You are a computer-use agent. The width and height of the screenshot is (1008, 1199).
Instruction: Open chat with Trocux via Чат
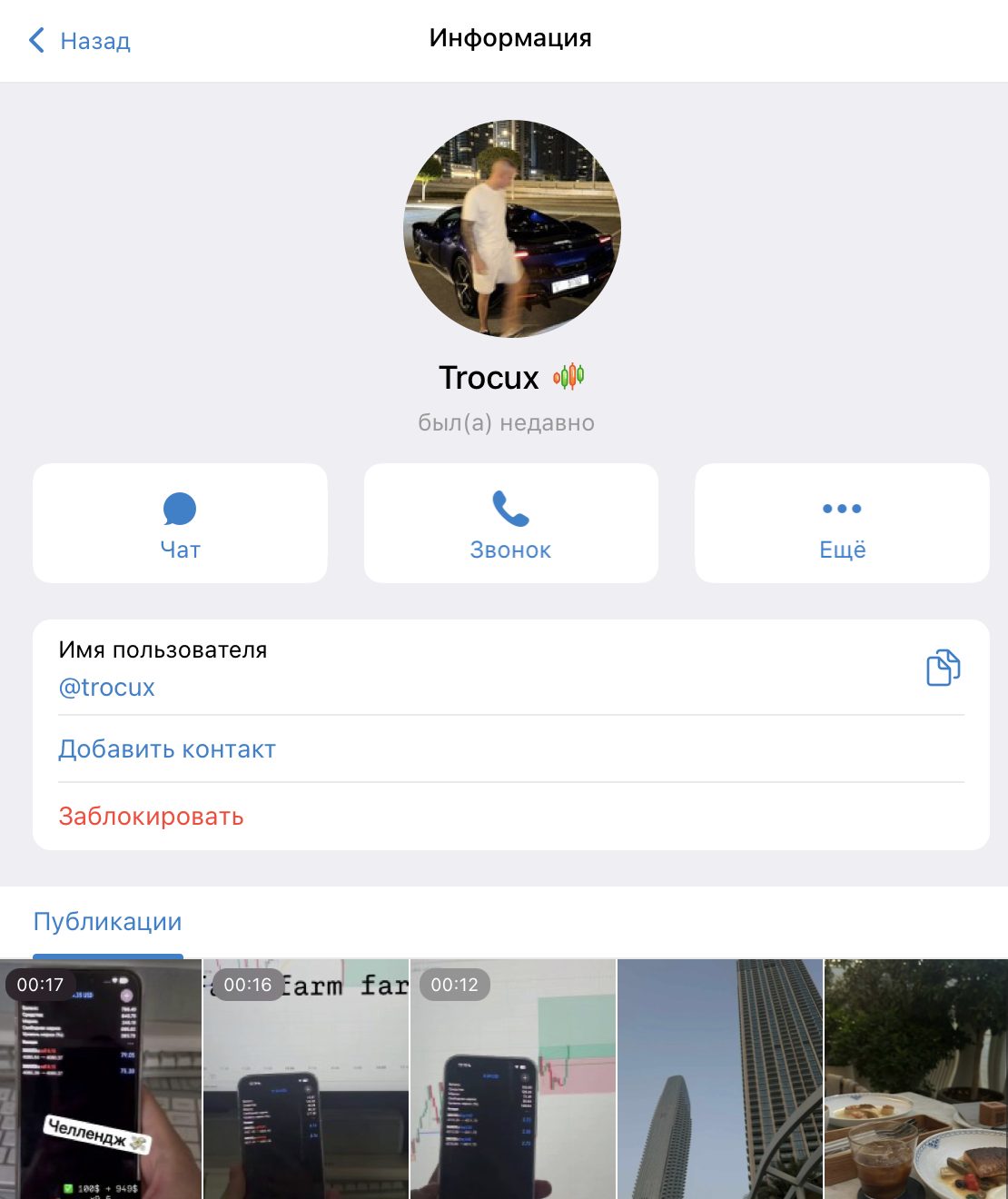(x=180, y=523)
